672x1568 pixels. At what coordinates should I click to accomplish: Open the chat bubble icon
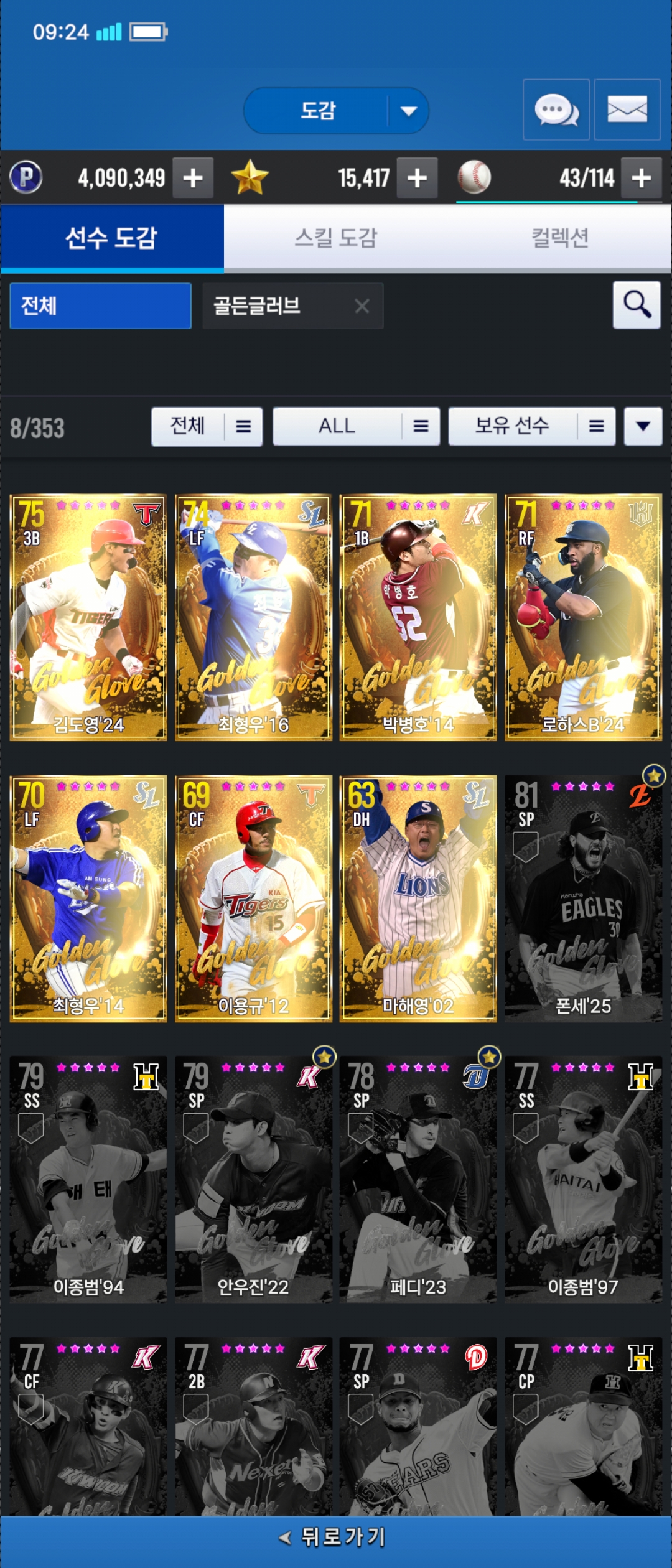pyautogui.click(x=556, y=110)
